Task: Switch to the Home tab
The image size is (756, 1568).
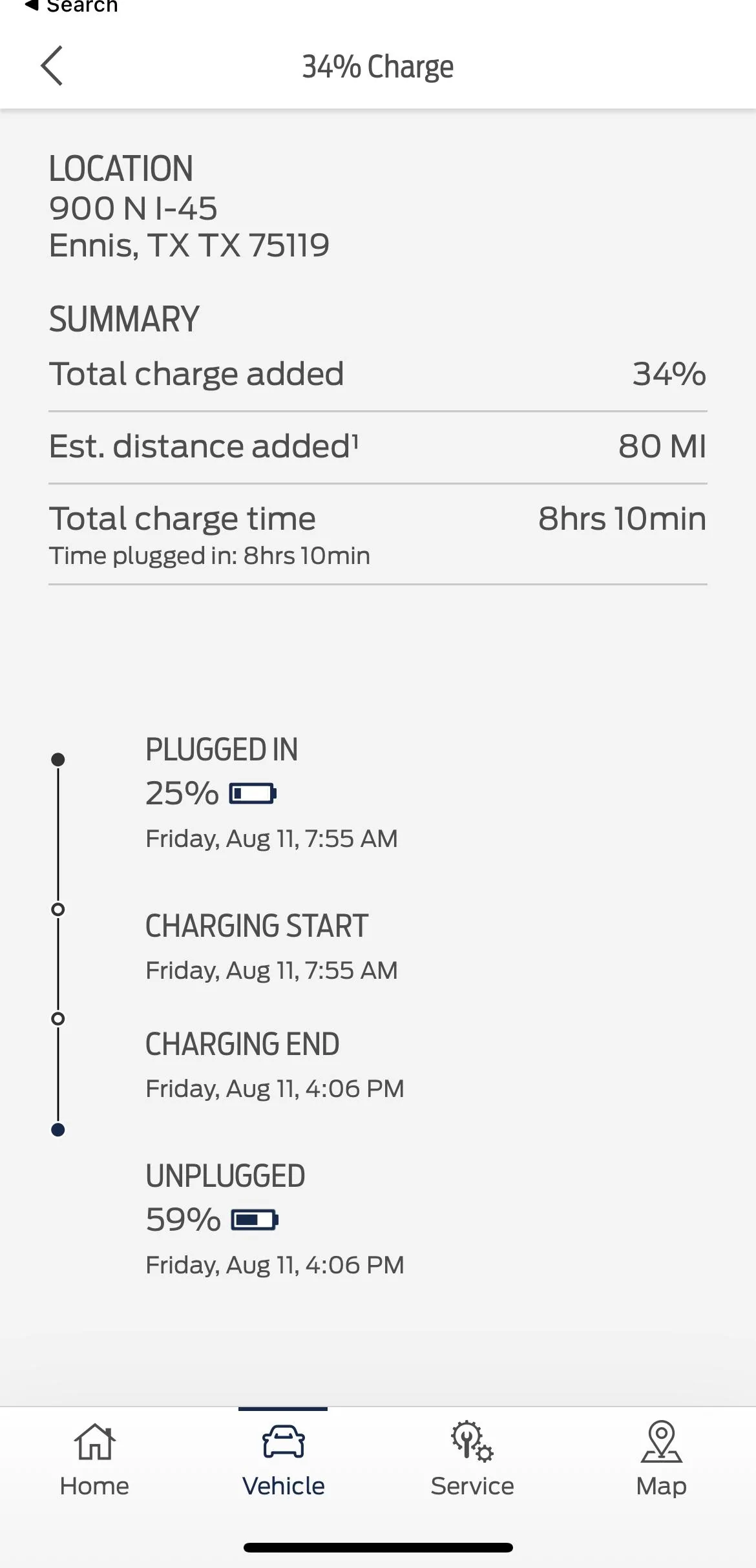Action: click(94, 1467)
